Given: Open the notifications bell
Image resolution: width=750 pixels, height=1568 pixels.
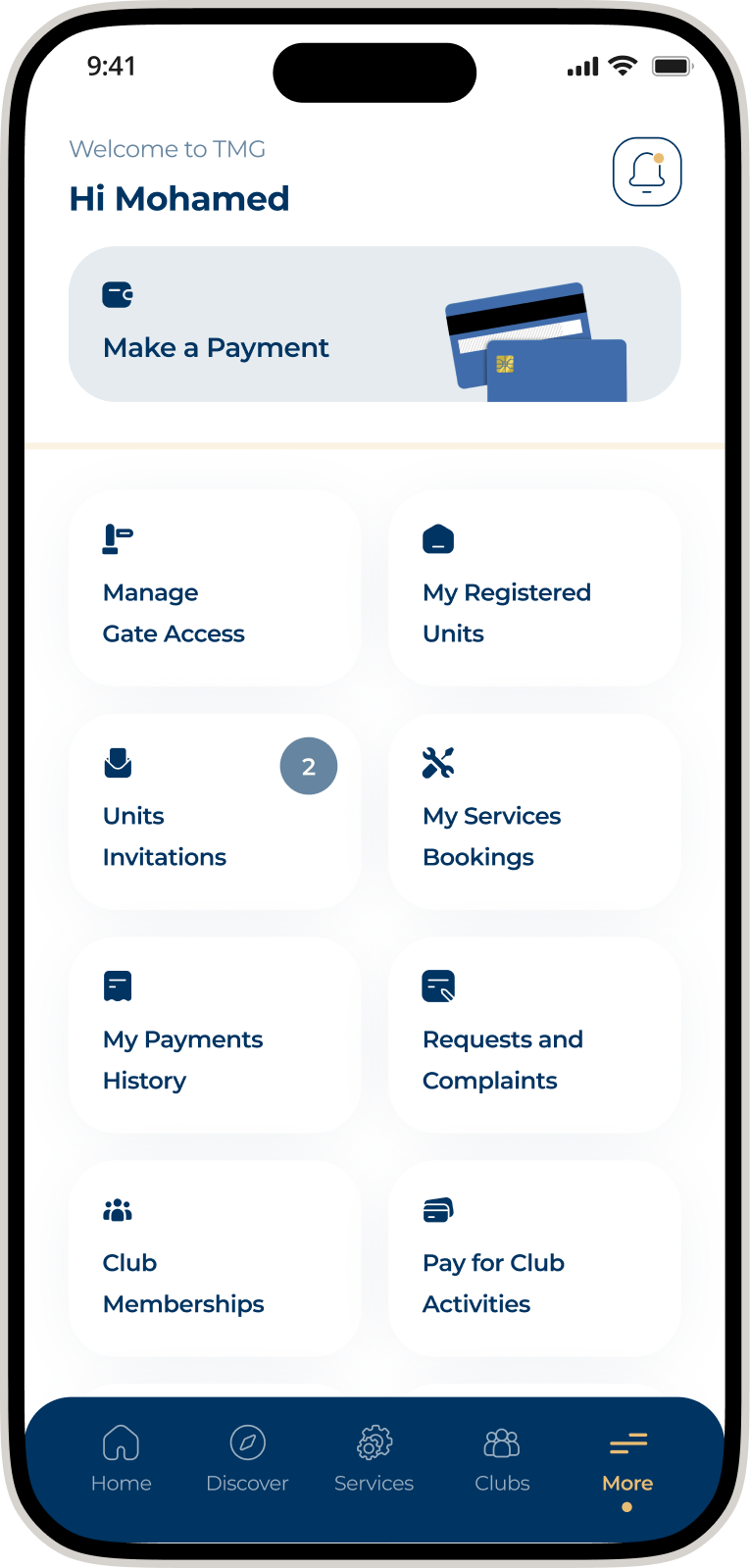Looking at the screenshot, I should pos(647,172).
